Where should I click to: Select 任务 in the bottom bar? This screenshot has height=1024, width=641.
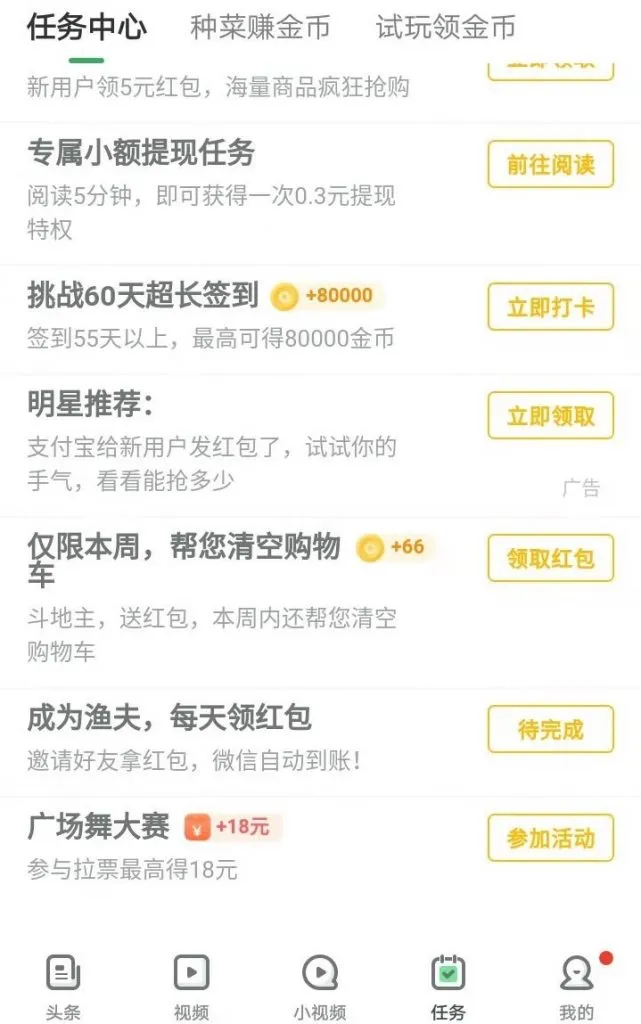coord(448,987)
